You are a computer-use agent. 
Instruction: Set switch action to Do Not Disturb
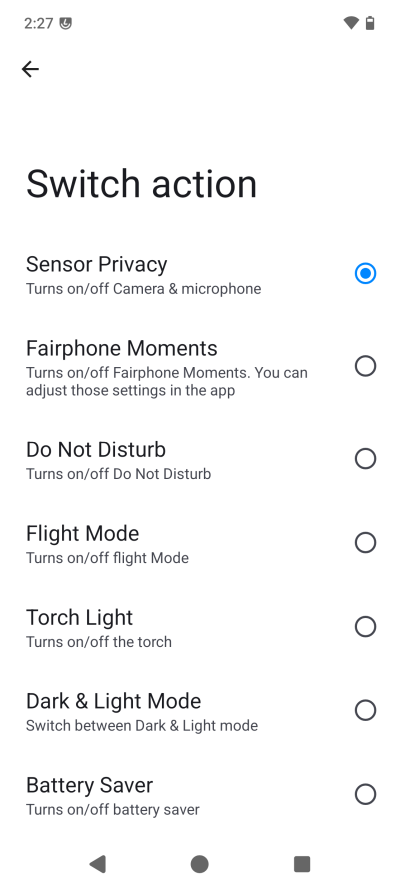(x=200, y=459)
